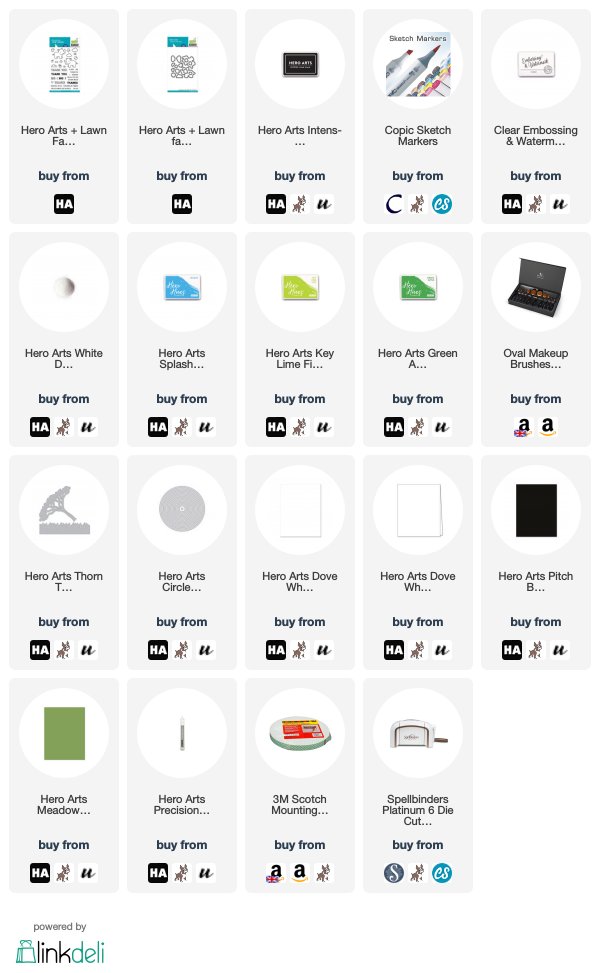Tap the Spellbinders store icon under Platinum 6
Image resolution: width=600 pixels, height=973 pixels.
[x=394, y=873]
